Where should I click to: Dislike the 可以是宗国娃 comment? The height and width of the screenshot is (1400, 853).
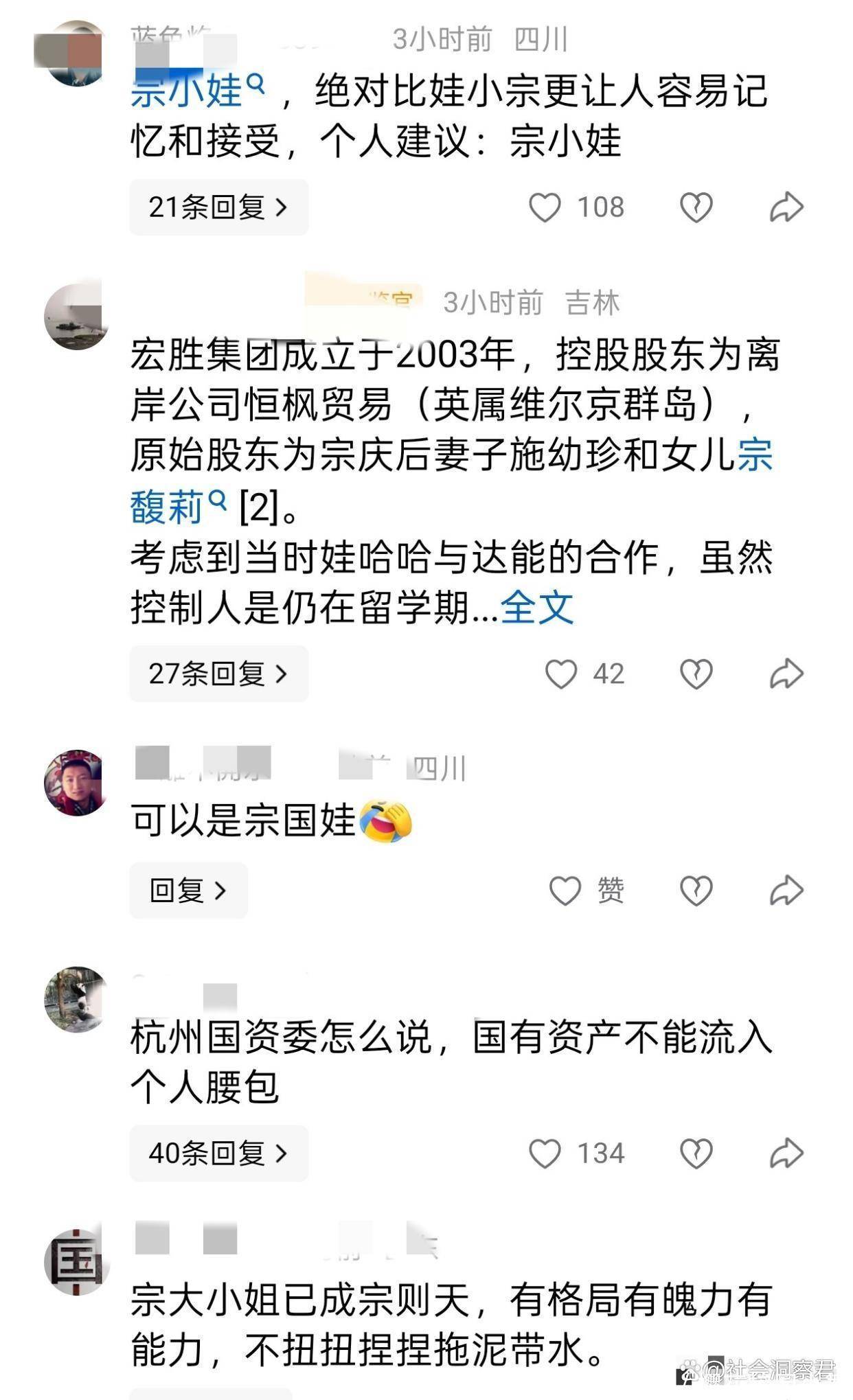[x=696, y=891]
